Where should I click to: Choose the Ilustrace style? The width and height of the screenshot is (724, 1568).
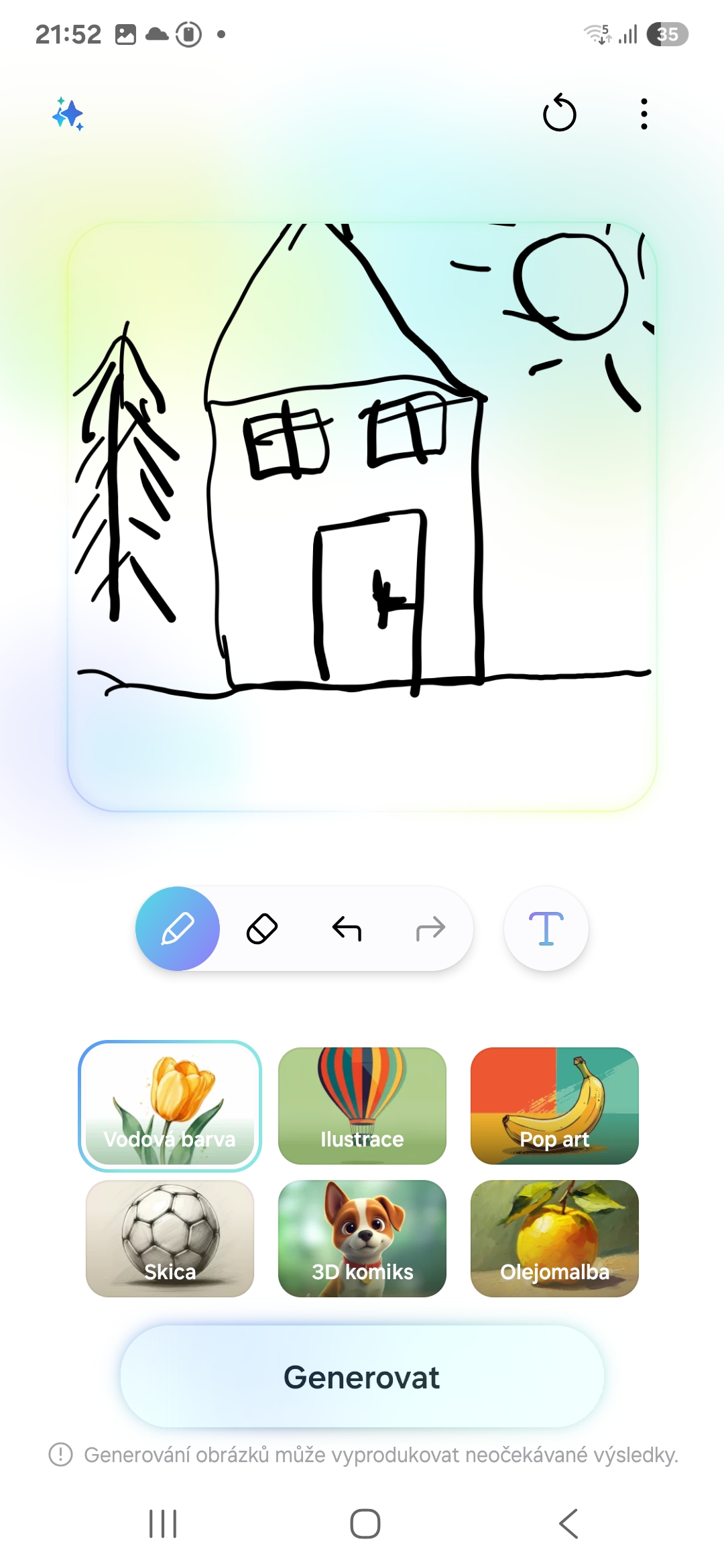point(362,1106)
